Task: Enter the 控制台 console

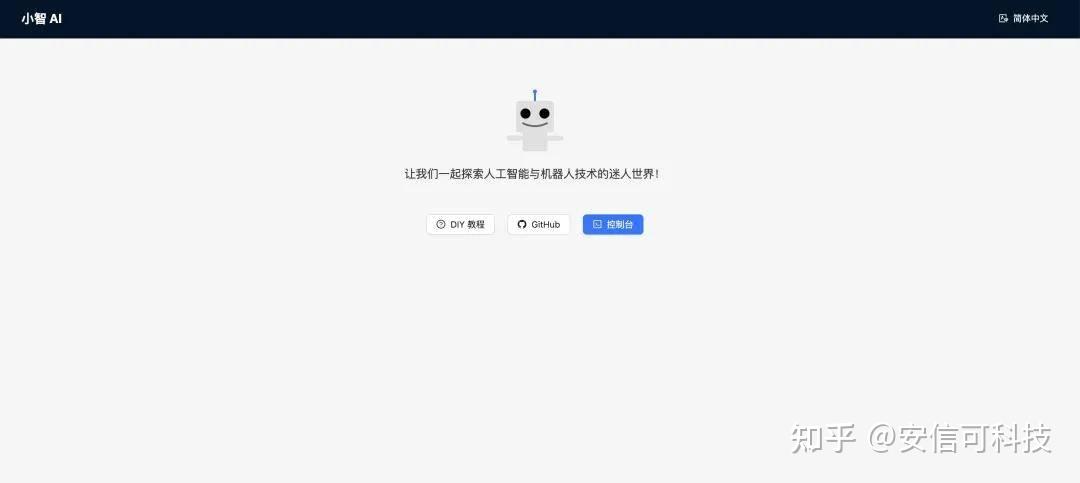Action: tap(613, 224)
